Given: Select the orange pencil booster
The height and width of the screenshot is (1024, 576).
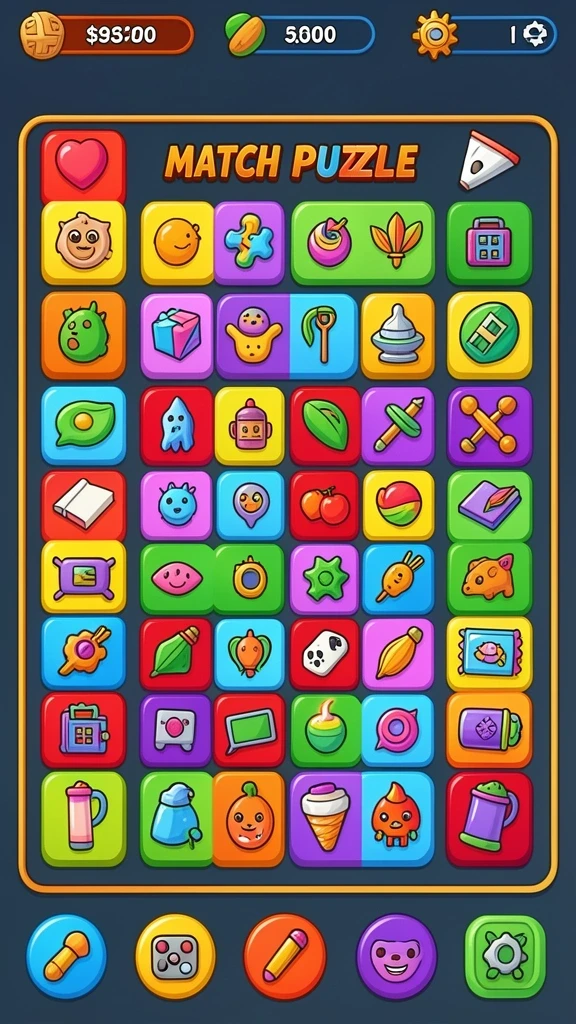Looking at the screenshot, I should tap(285, 956).
